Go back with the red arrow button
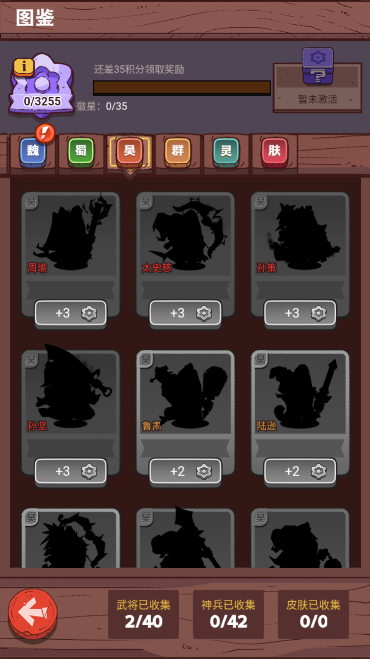Viewport: 370px width, 659px height. 33,614
